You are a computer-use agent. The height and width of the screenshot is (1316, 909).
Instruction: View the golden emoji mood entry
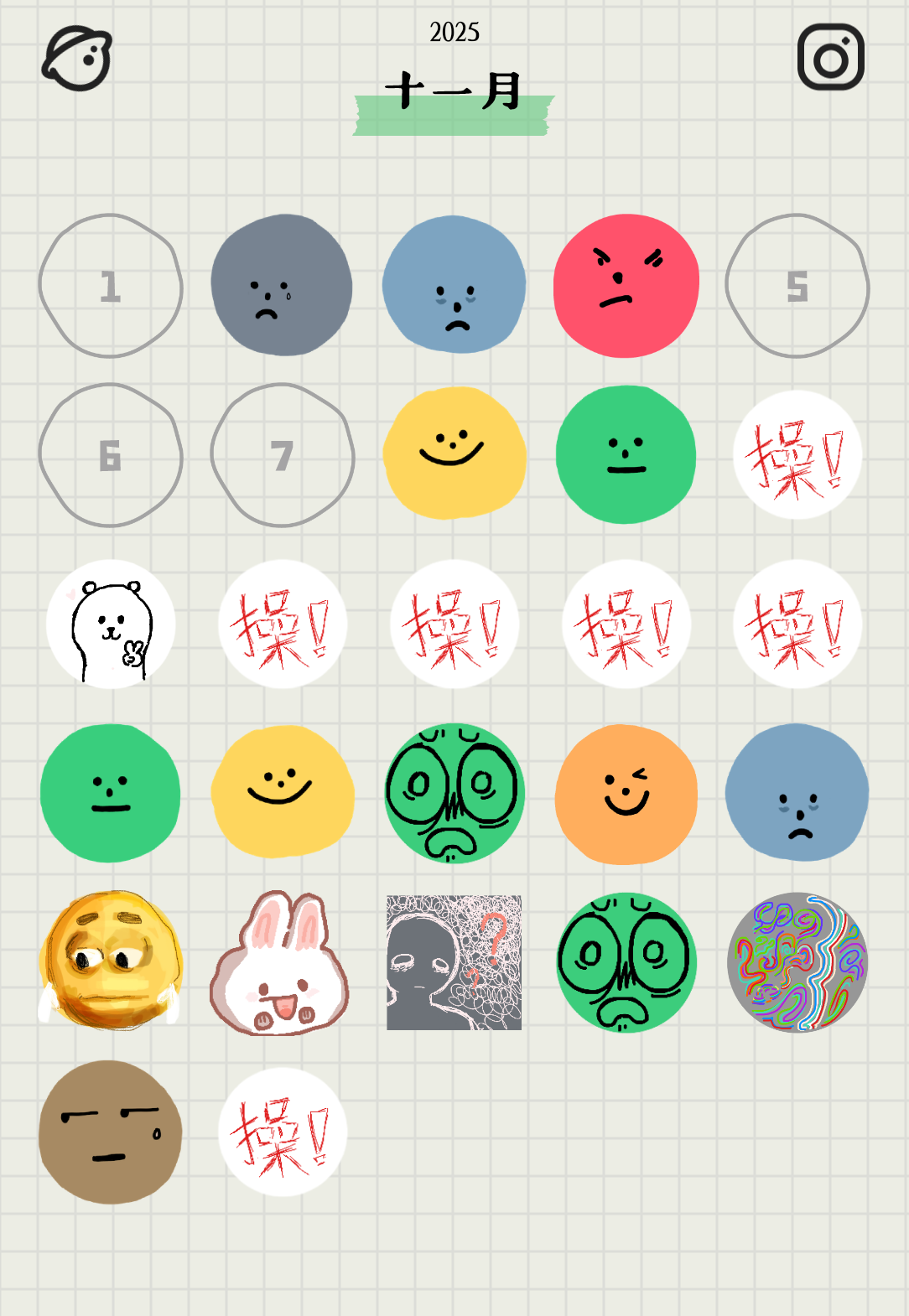click(111, 961)
